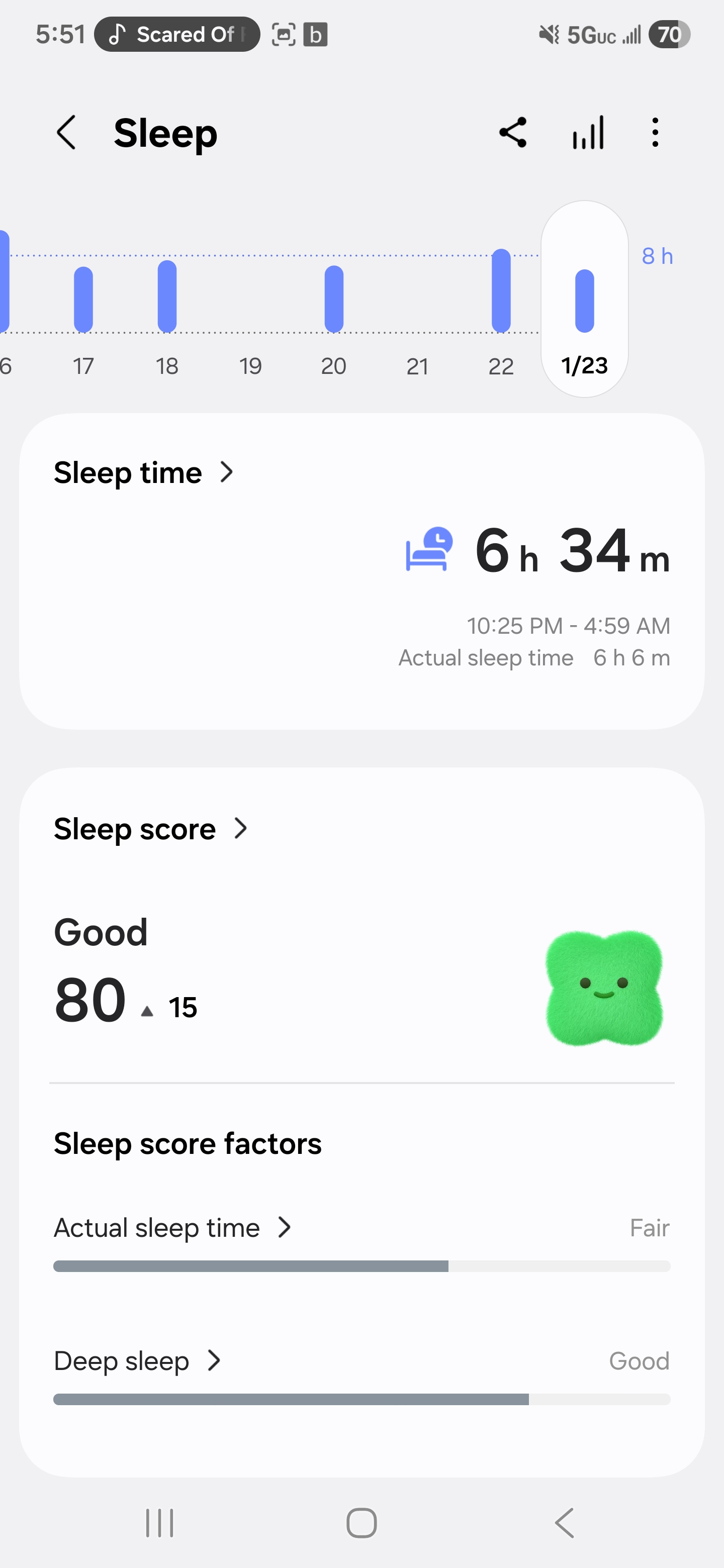724x1568 pixels.
Task: Open the more options menu
Action: coord(655,133)
